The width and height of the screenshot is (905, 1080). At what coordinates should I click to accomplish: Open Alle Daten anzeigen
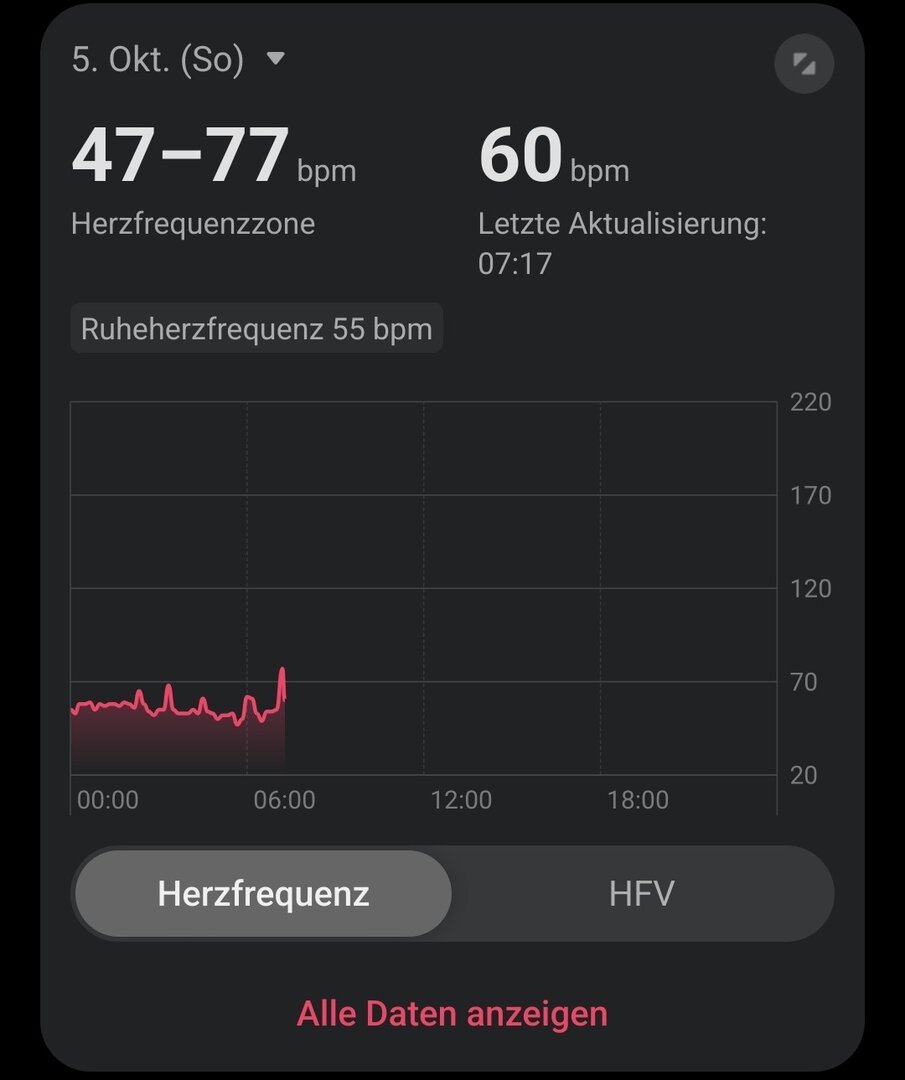[452, 1014]
